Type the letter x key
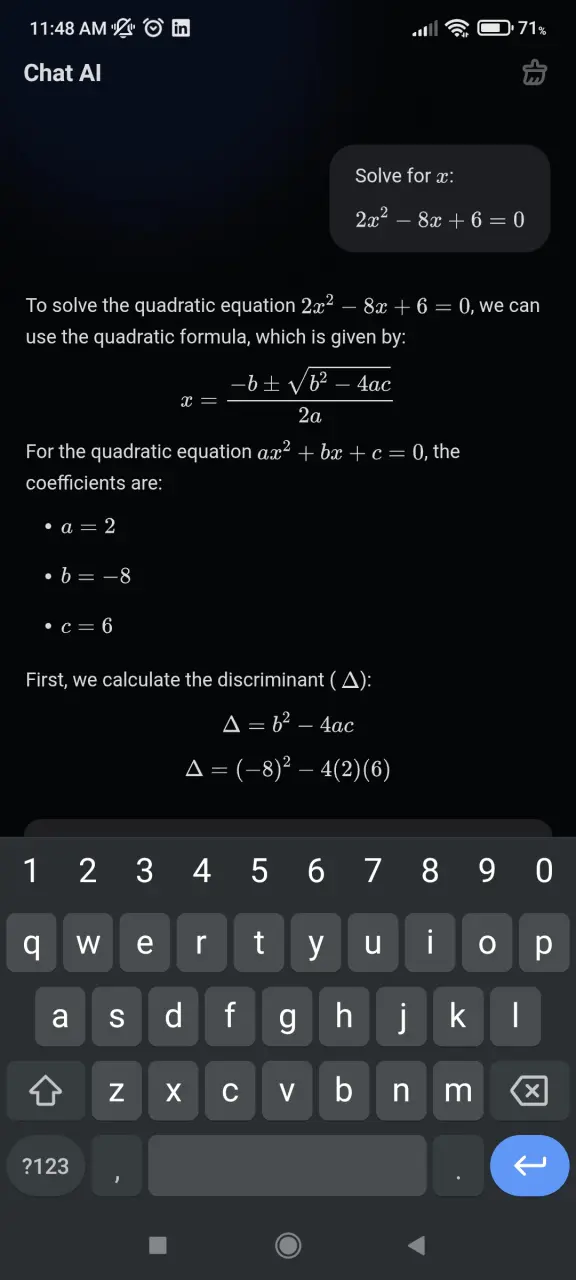The width and height of the screenshot is (576, 1280). 174,1091
